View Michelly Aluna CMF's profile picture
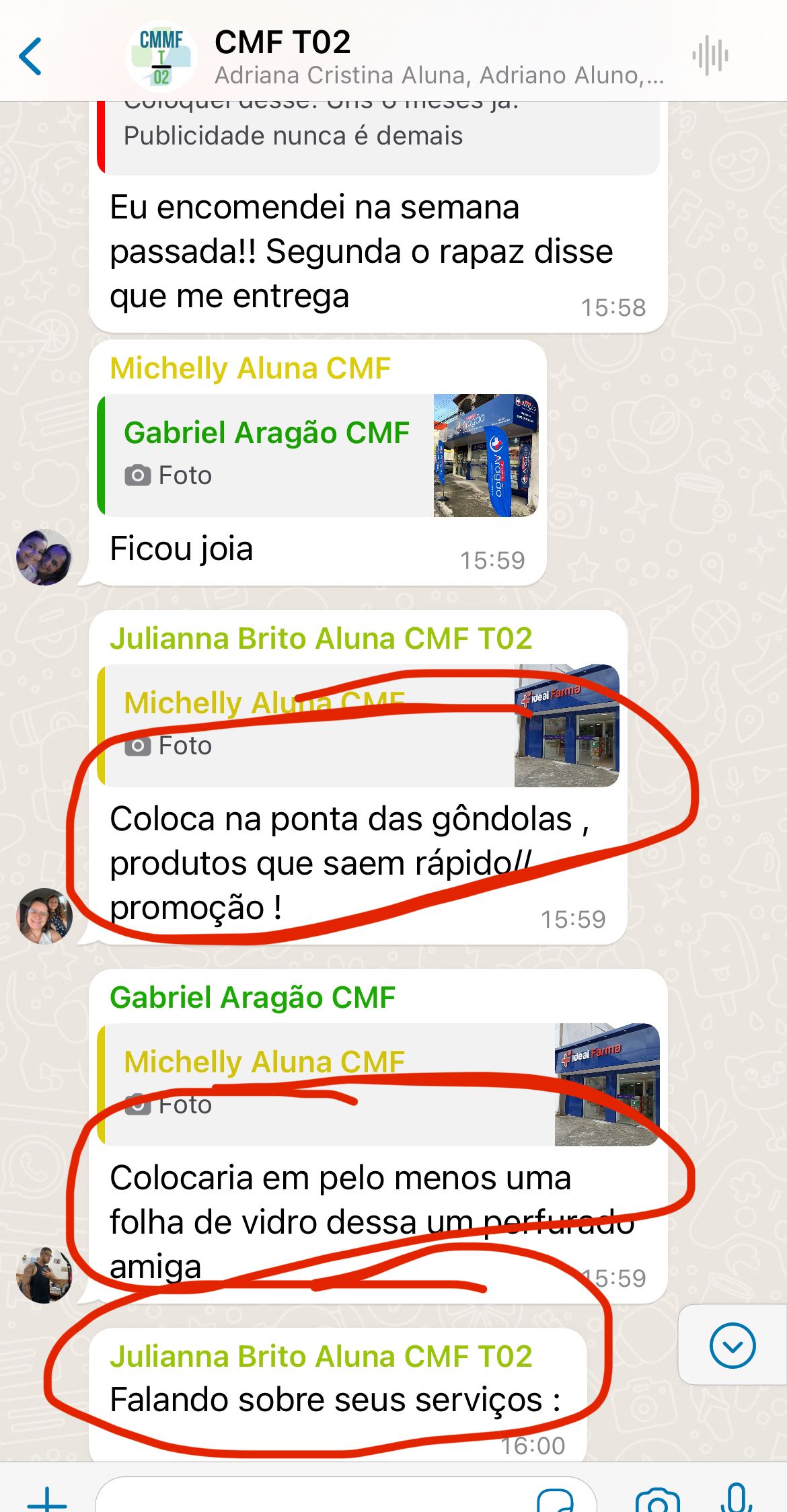The height and width of the screenshot is (1512, 787). (44, 557)
